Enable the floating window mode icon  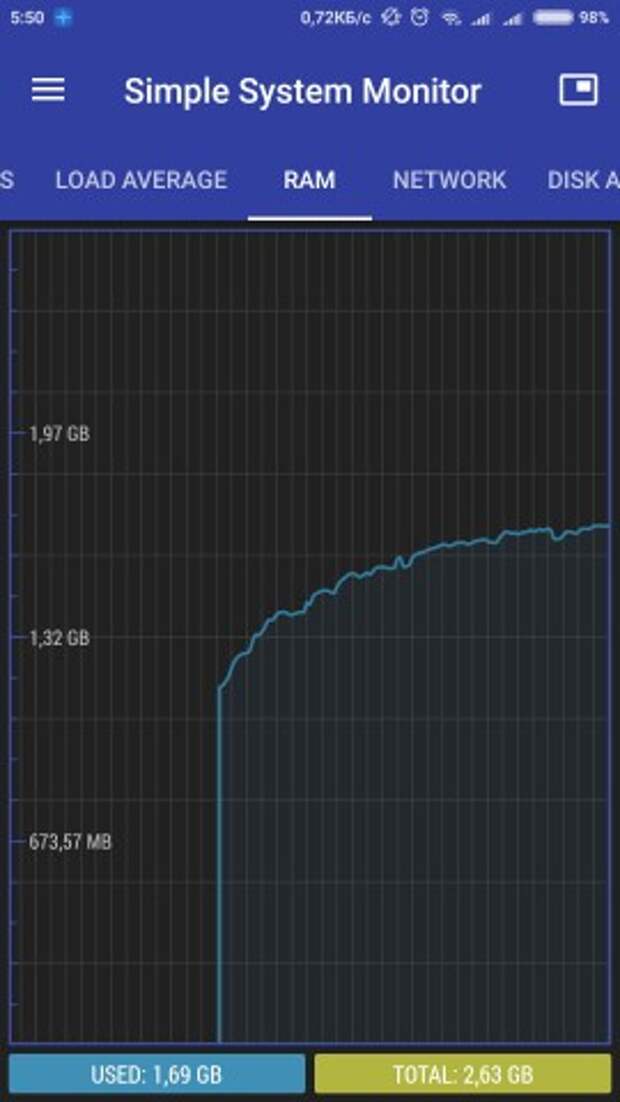(578, 91)
